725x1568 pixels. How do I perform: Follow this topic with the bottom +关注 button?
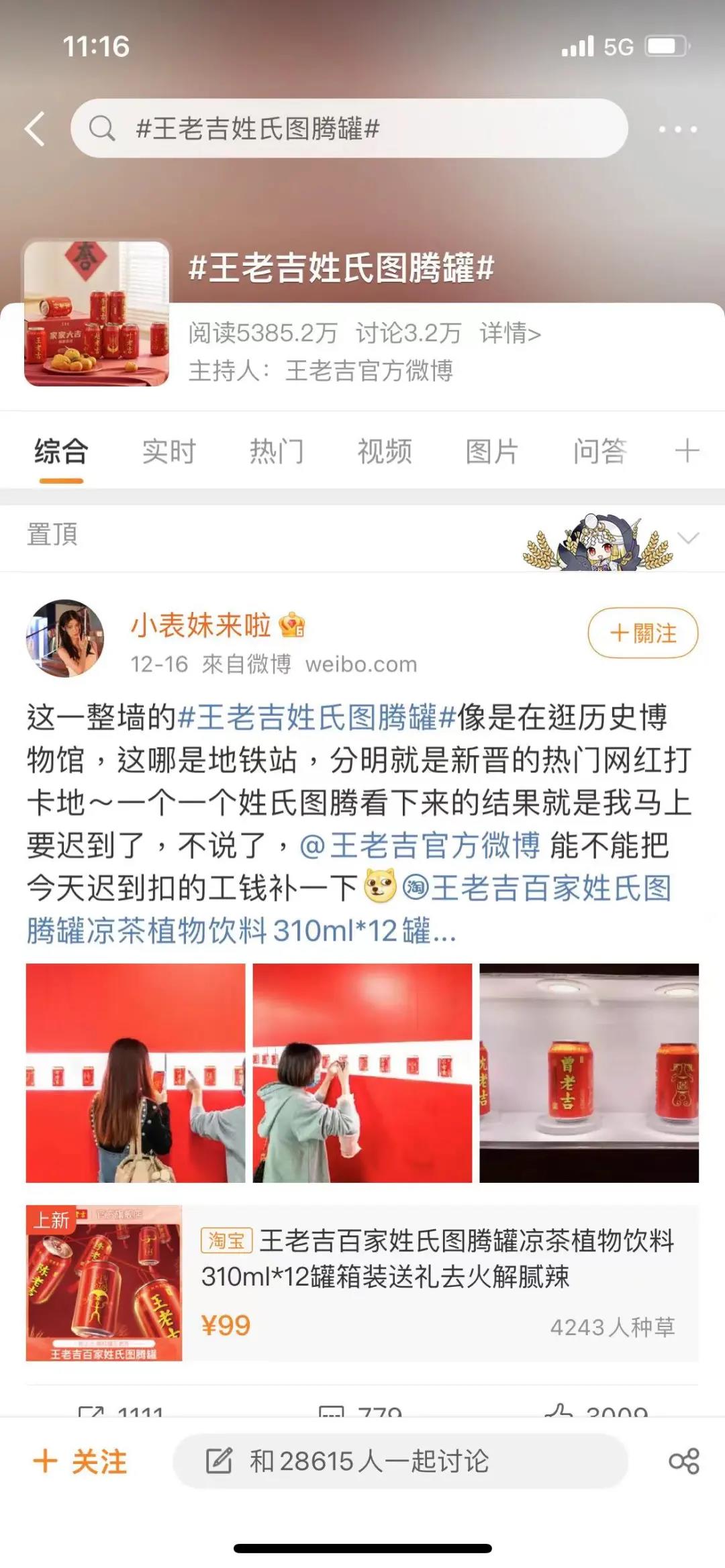coord(81,1461)
